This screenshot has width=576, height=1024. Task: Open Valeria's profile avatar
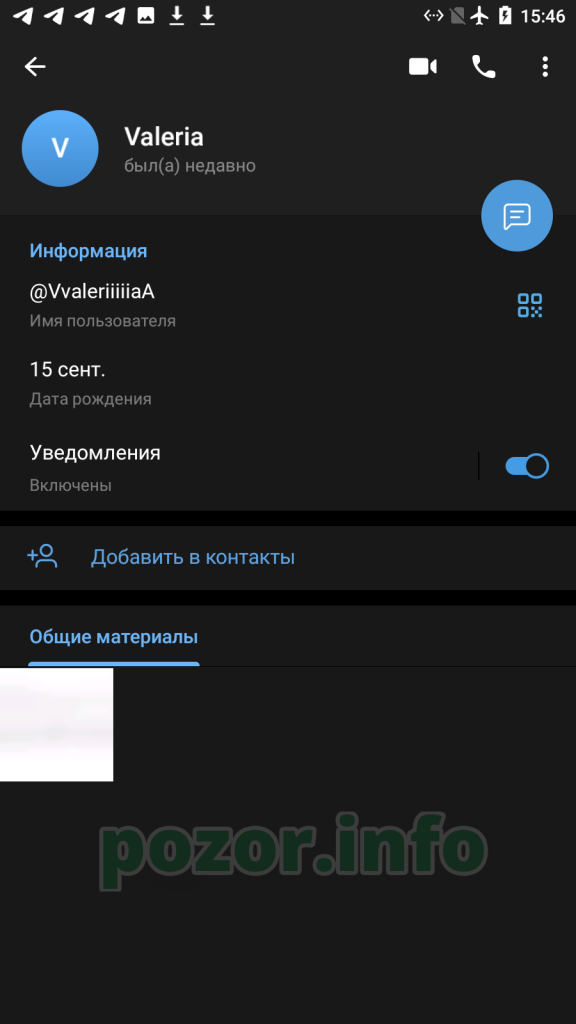[x=60, y=148]
